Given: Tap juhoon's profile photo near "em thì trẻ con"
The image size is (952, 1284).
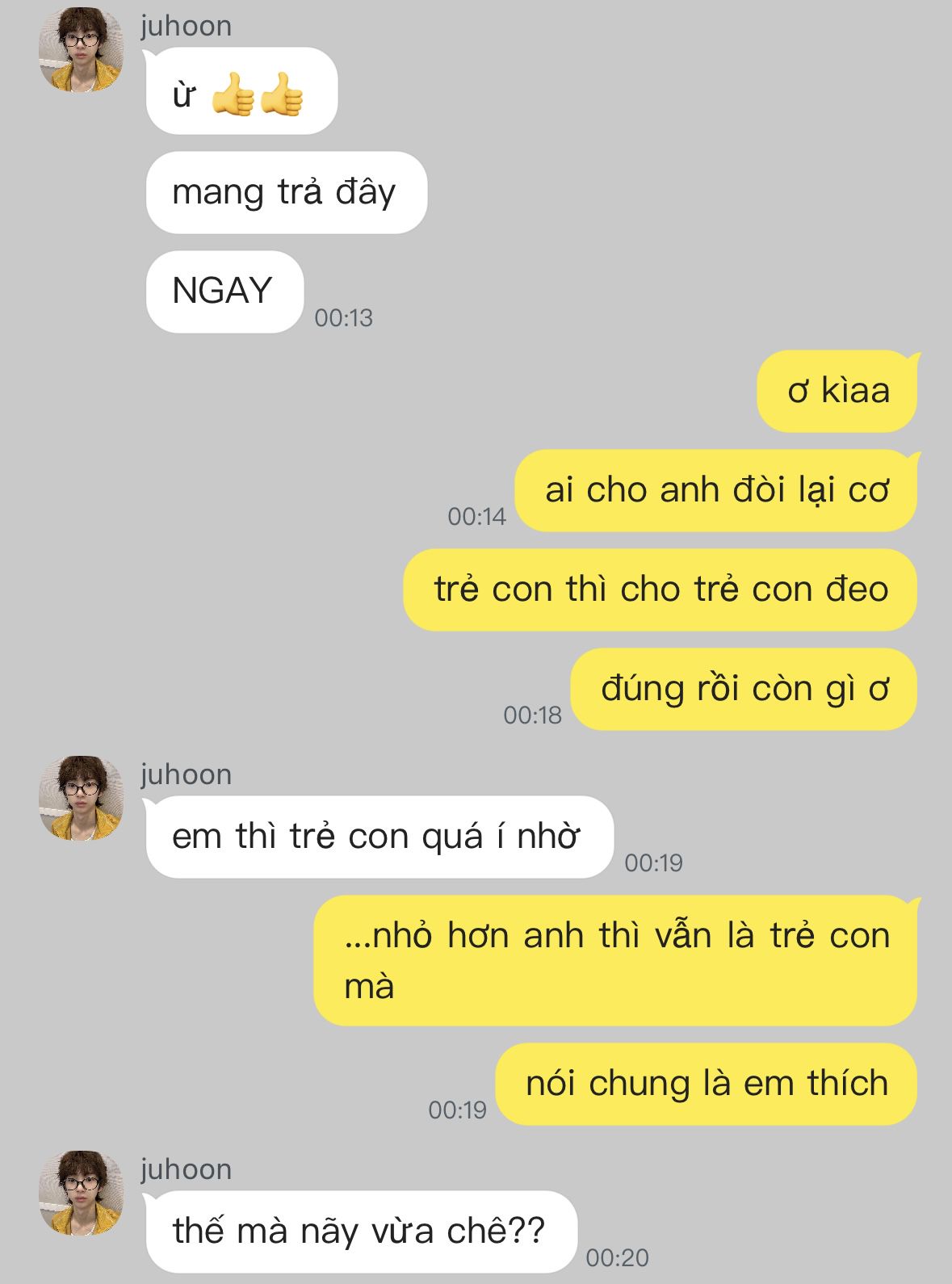Looking at the screenshot, I should click(x=81, y=798).
